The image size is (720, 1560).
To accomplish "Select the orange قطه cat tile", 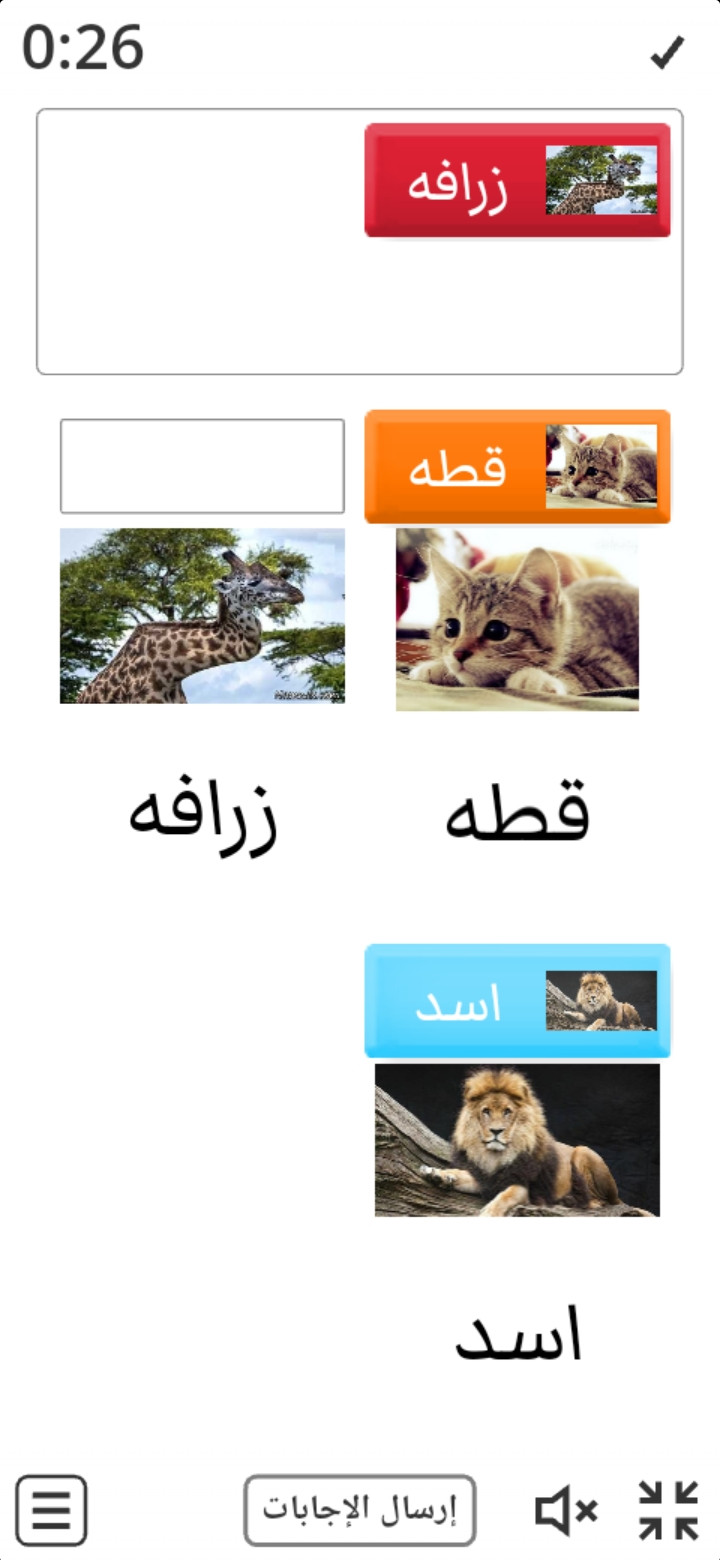I will (x=517, y=466).
